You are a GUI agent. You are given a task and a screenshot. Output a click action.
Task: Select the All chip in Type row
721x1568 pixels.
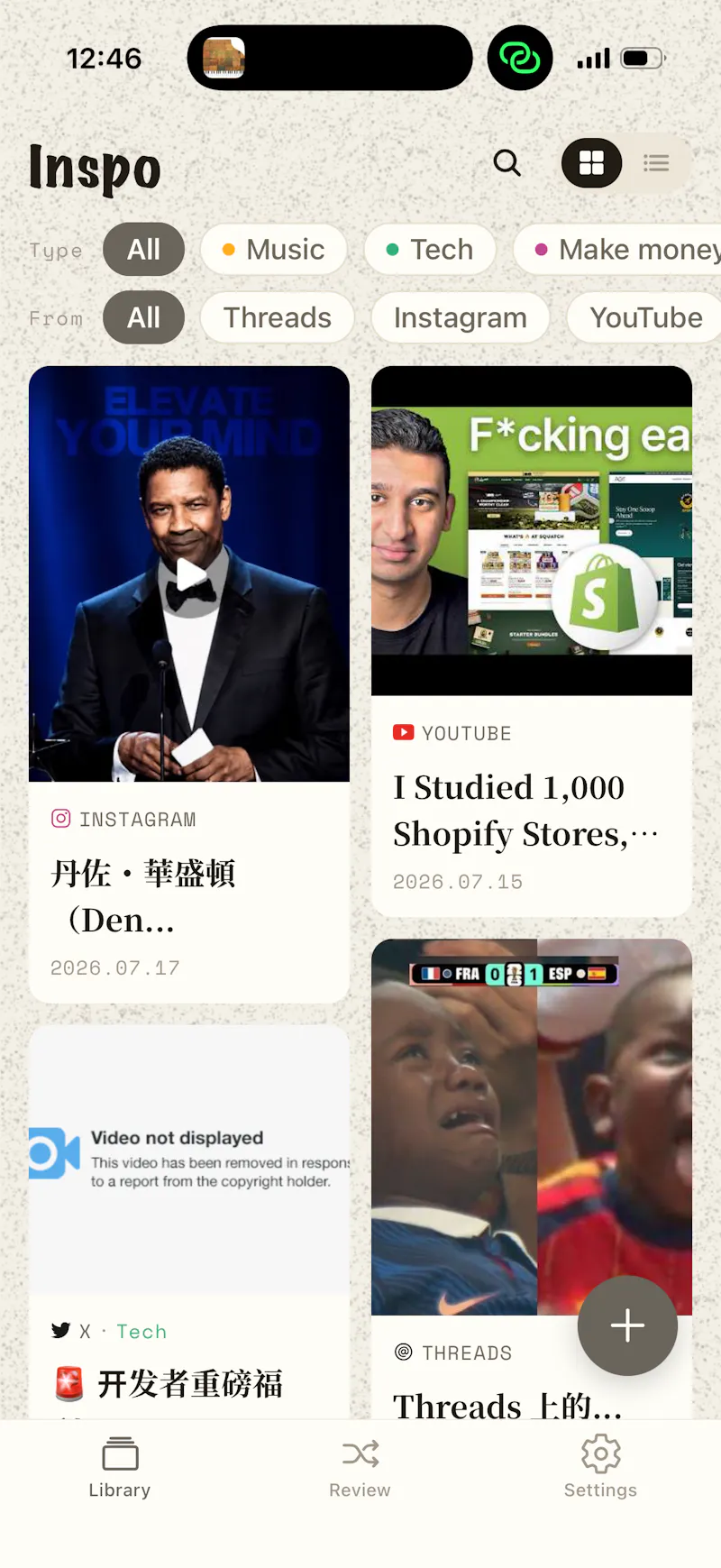pyautogui.click(x=144, y=250)
